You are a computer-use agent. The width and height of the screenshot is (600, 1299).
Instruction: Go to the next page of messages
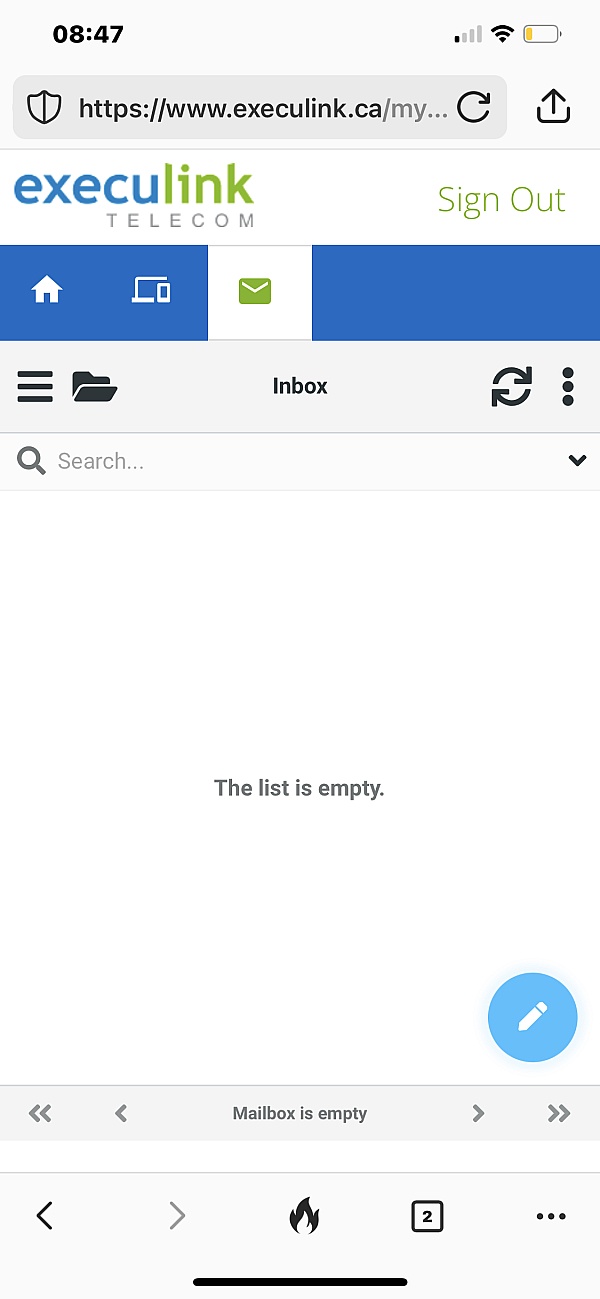[x=478, y=1113]
